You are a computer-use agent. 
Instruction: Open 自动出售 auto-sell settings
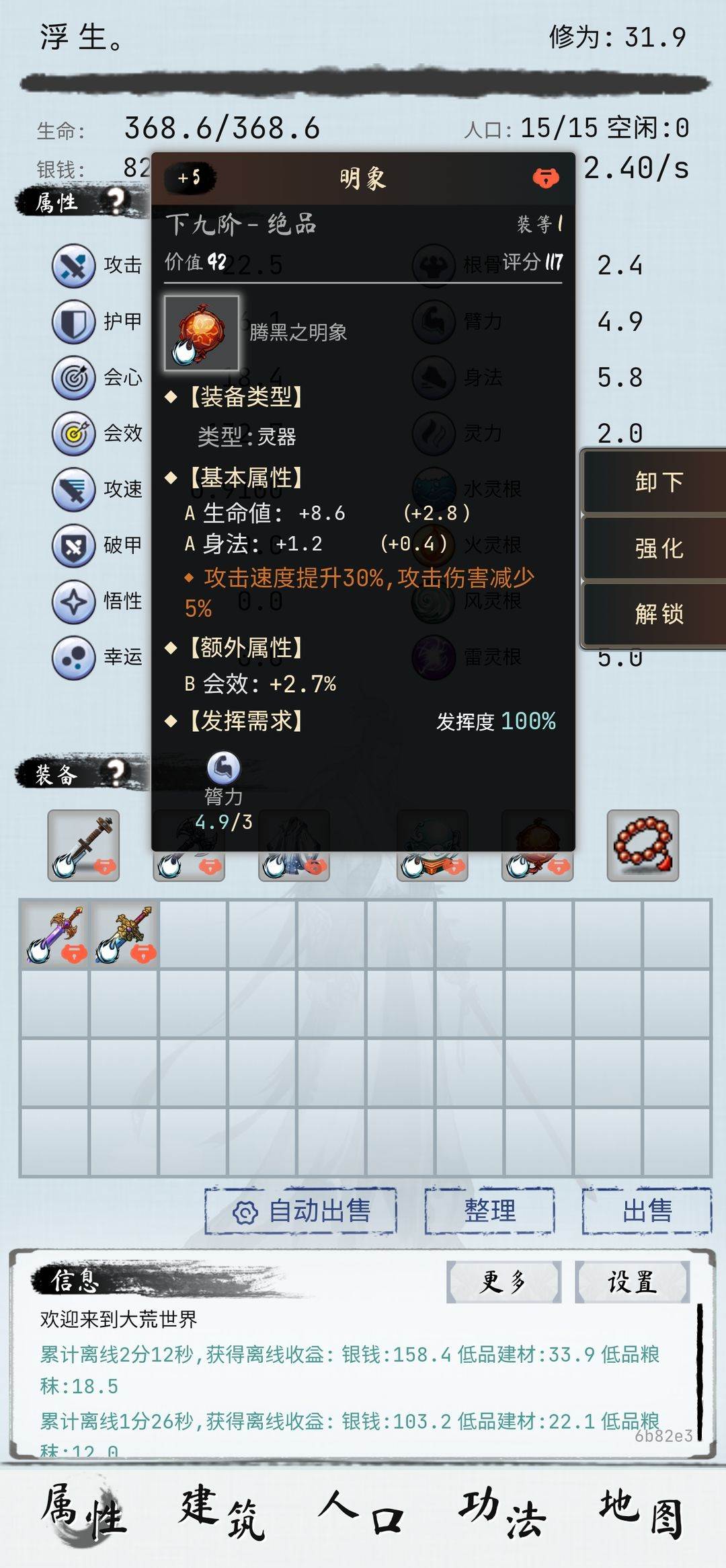coord(300,1211)
